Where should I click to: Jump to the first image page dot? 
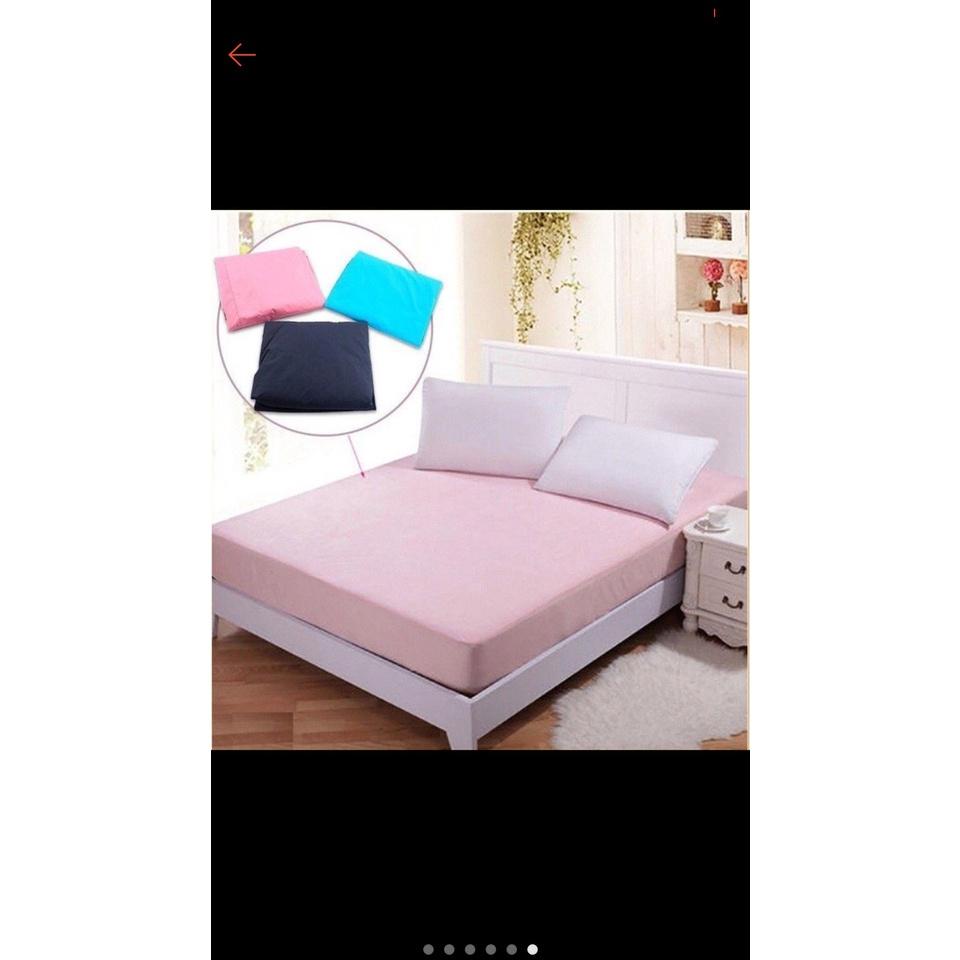click(429, 950)
